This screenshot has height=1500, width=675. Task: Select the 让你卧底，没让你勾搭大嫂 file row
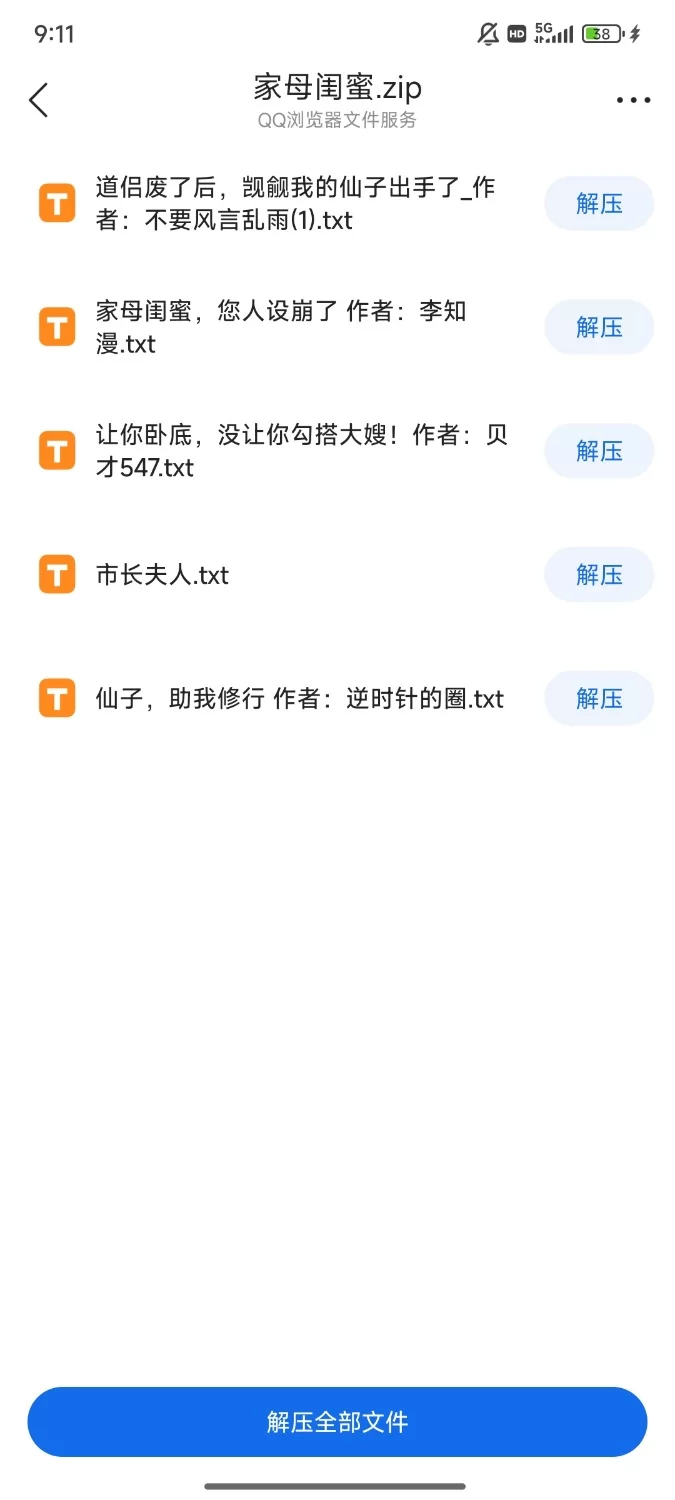click(300, 451)
